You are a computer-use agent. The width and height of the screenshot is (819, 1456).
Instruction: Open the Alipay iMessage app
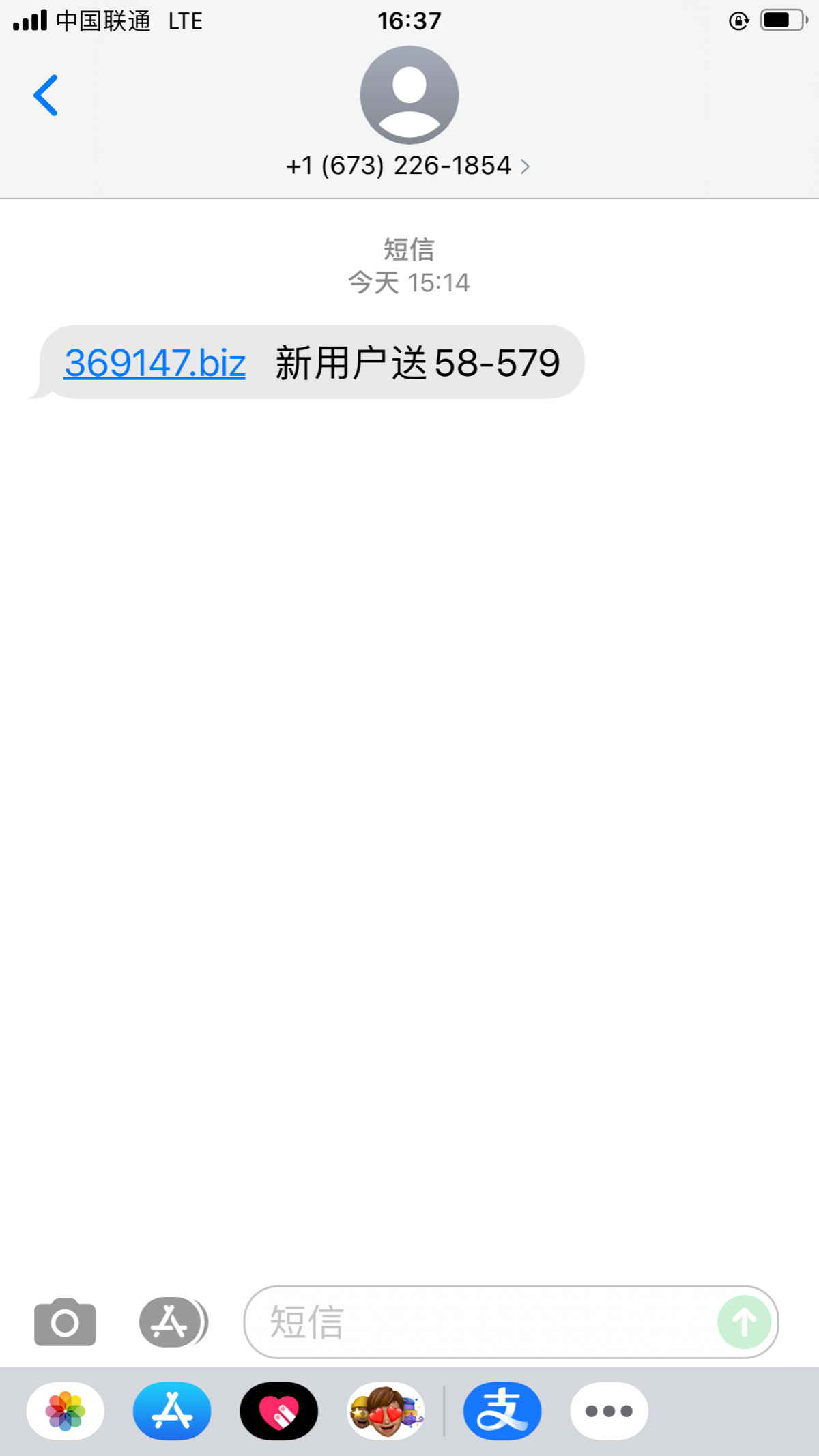point(502,1411)
